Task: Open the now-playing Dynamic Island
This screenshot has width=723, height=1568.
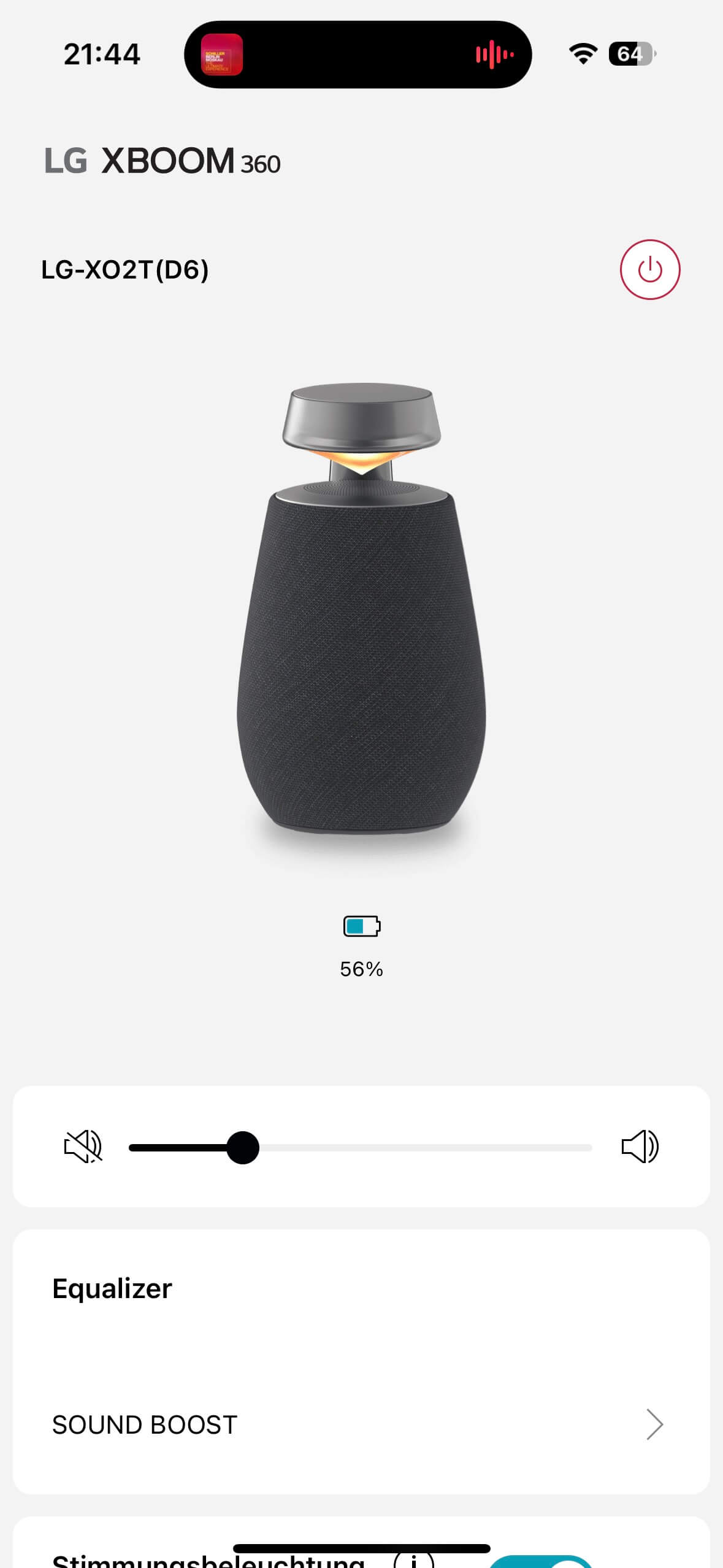Action: point(358,54)
